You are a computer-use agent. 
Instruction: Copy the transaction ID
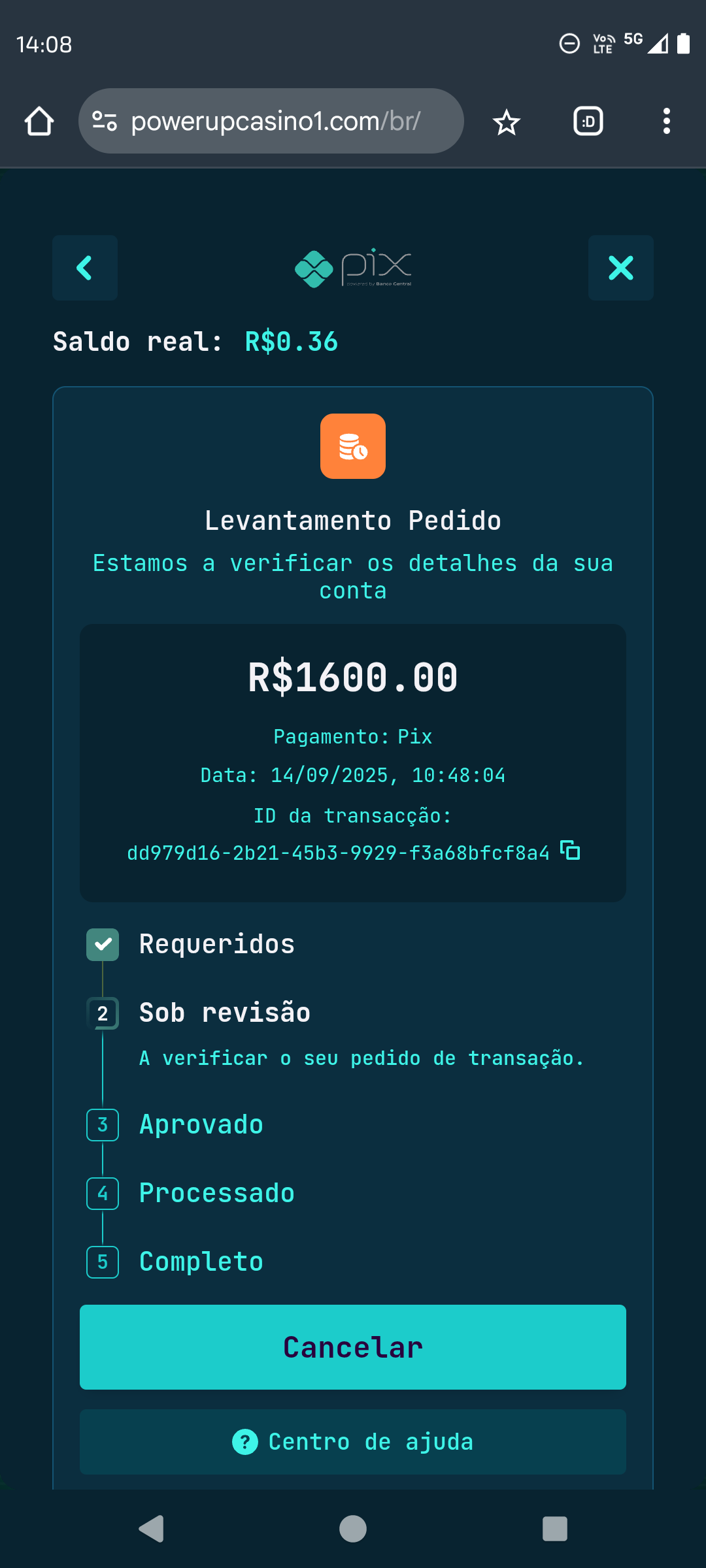[569, 851]
